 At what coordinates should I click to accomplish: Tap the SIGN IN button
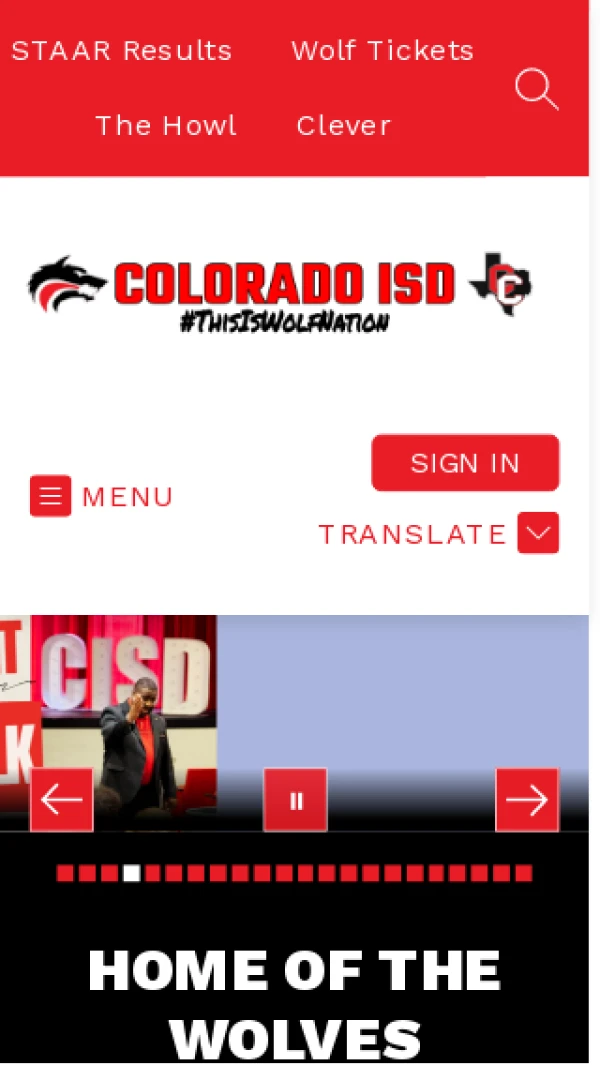tap(465, 463)
